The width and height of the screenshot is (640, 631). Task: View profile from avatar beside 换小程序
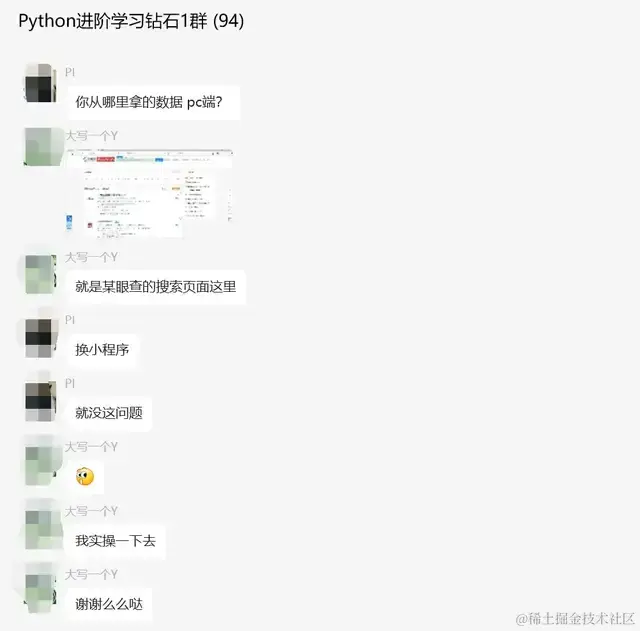coord(39,337)
